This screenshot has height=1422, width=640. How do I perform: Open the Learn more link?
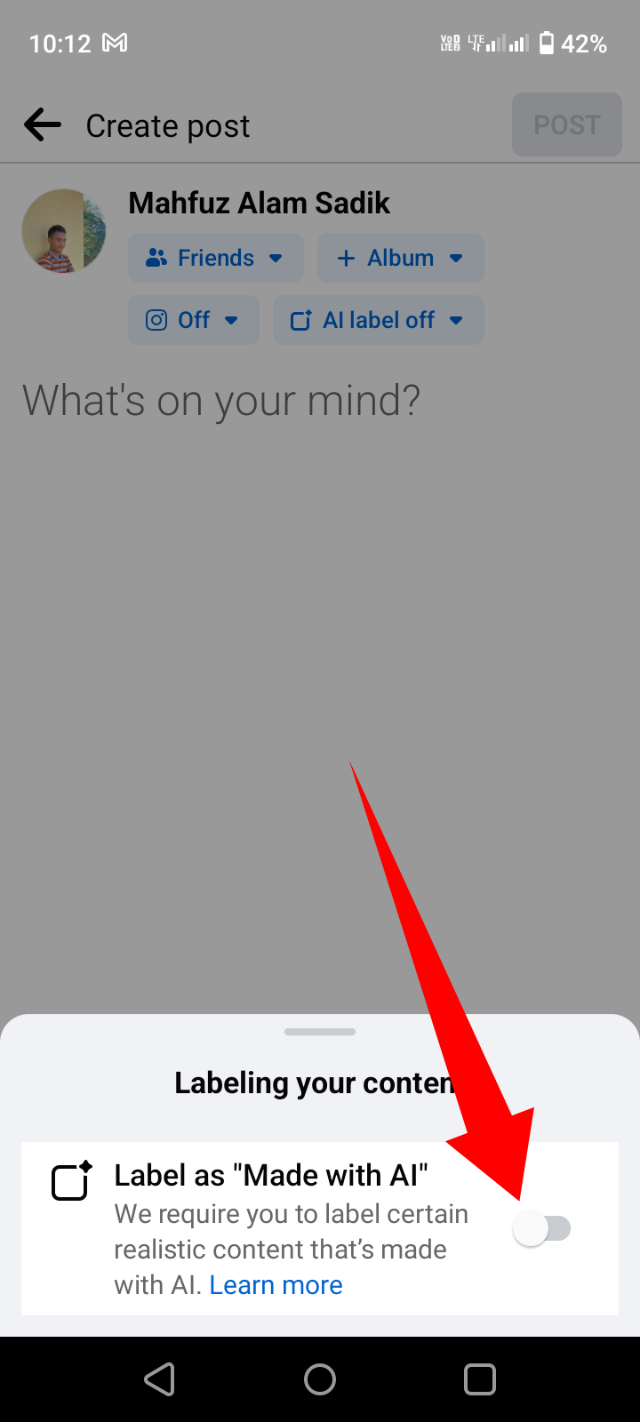click(x=276, y=1285)
